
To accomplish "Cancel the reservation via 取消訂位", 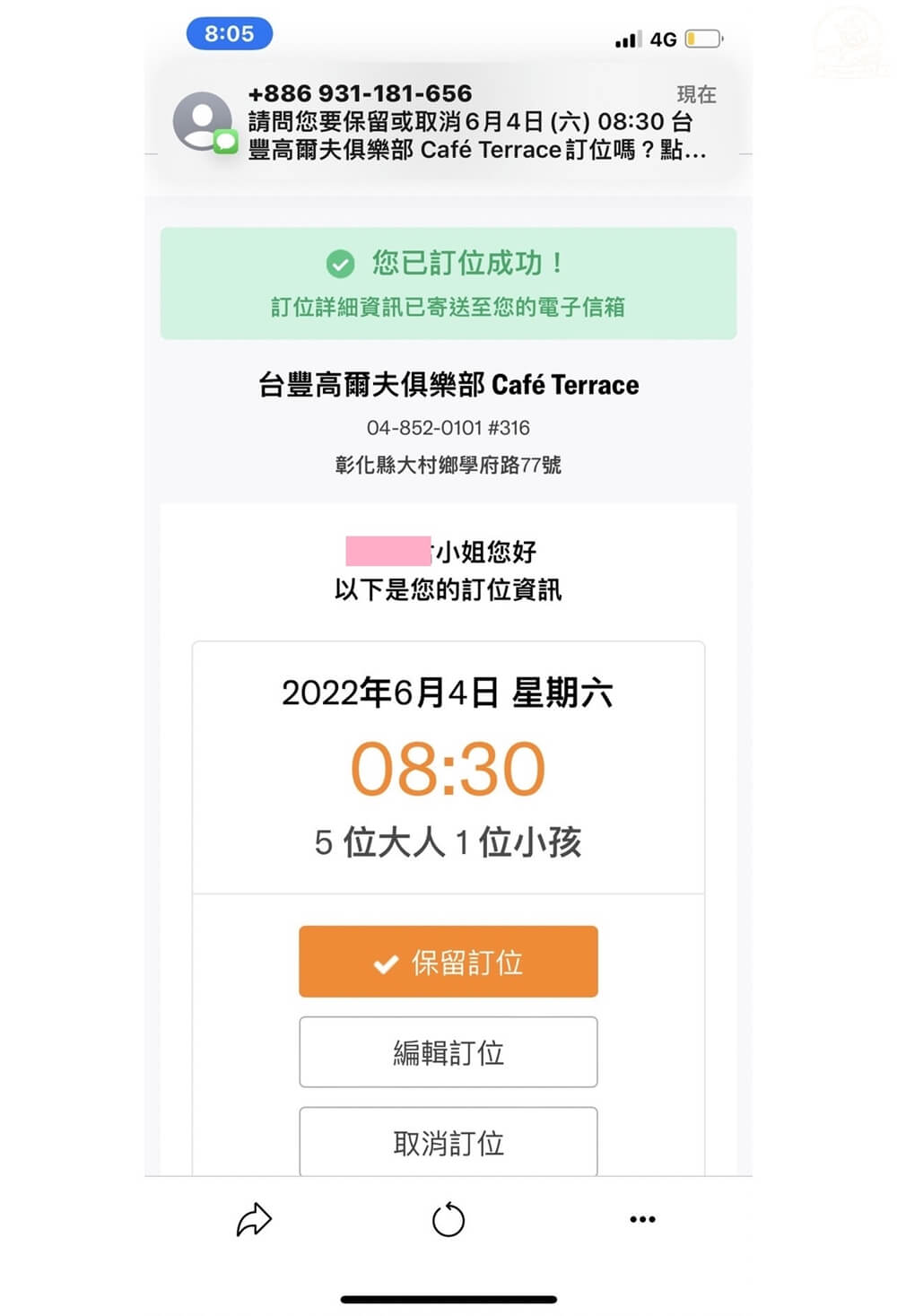I will [448, 1144].
